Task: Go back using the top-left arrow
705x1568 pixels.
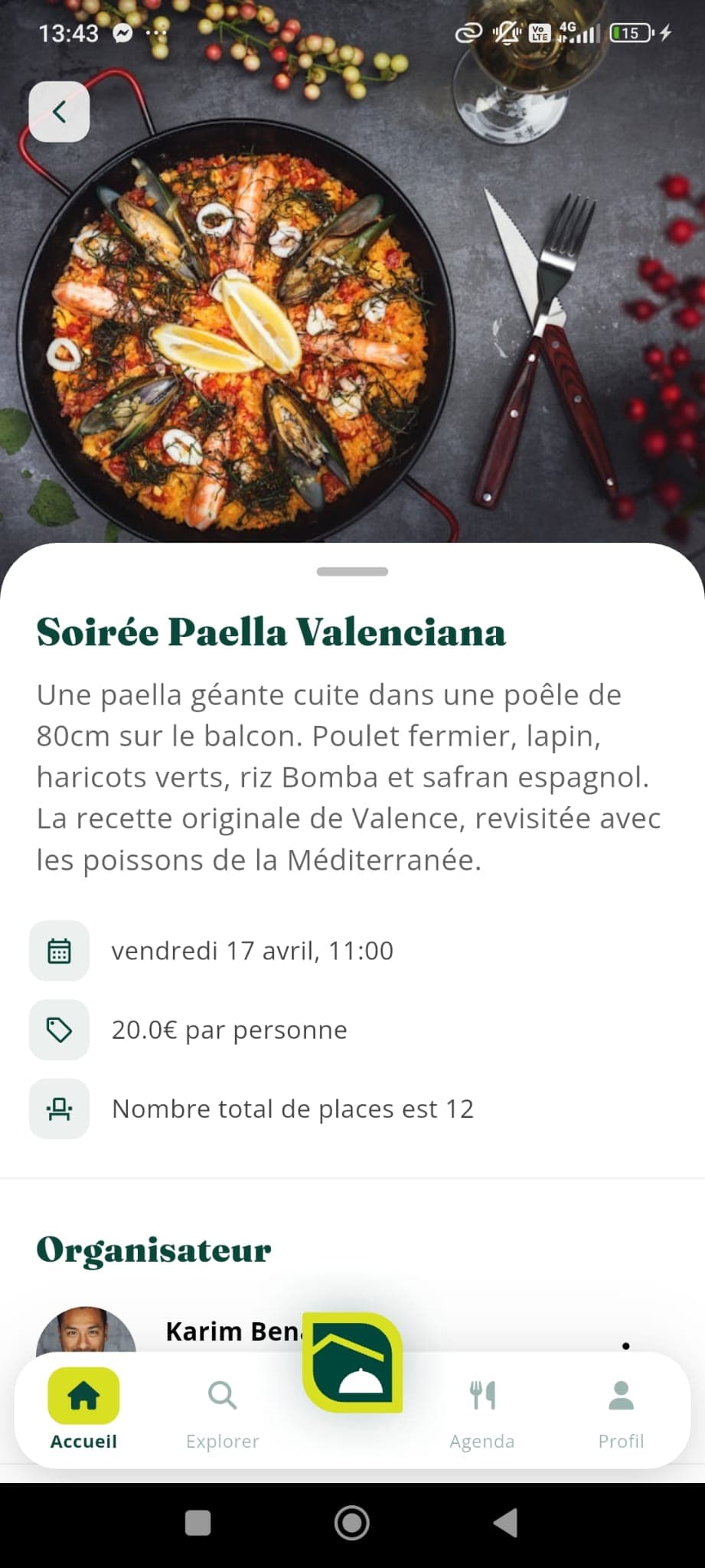Action: coord(59,112)
